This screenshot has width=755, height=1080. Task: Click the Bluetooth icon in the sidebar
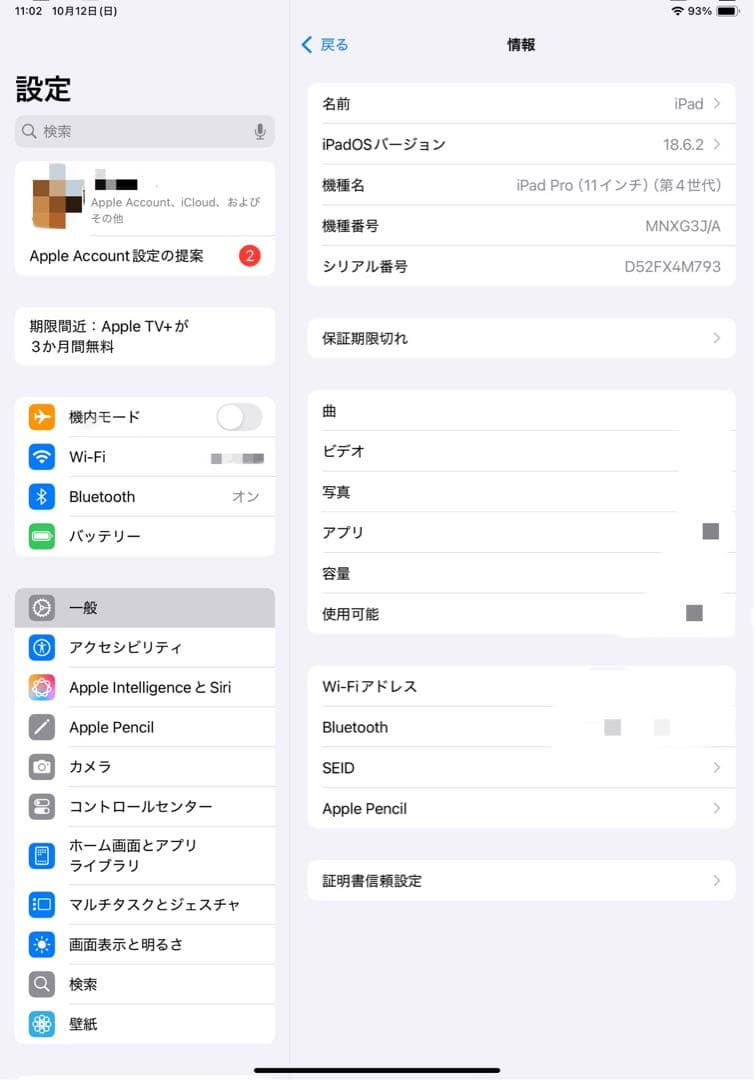pyautogui.click(x=42, y=497)
